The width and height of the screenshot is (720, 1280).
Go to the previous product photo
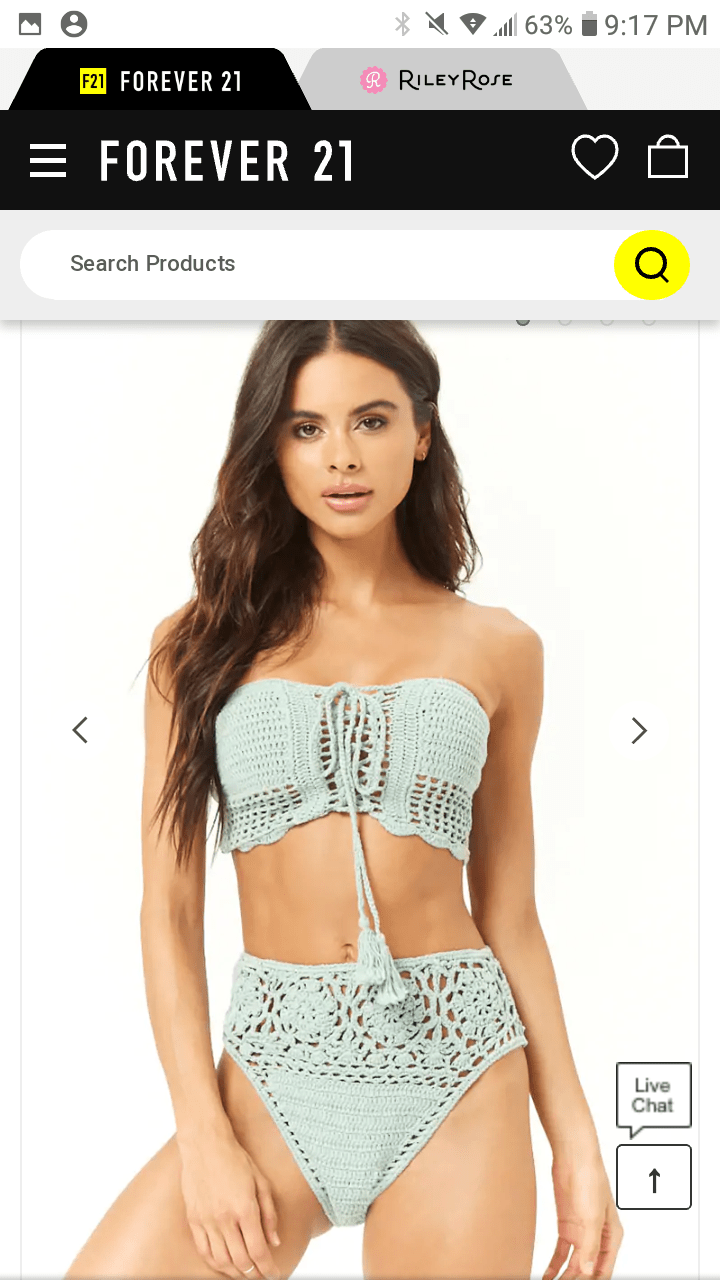80,731
